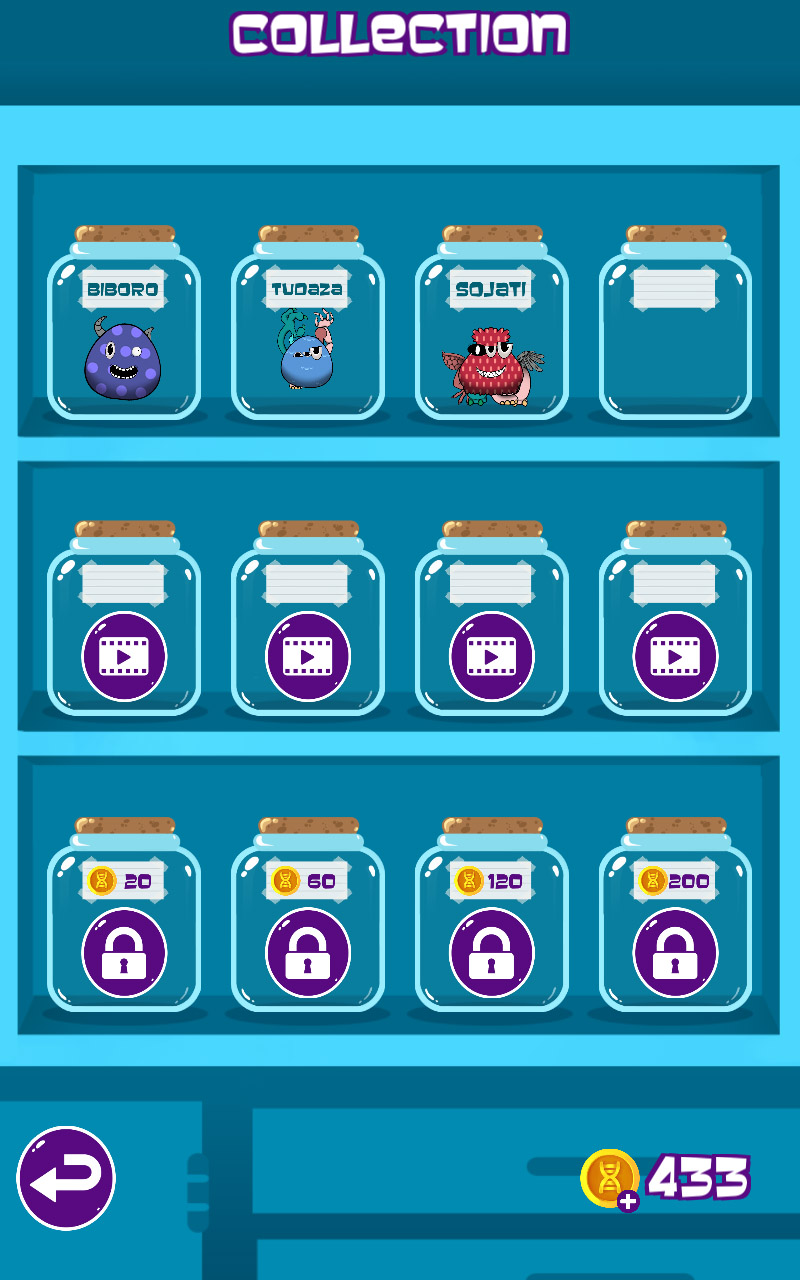The image size is (800, 1280).
Task: Unlock the jar costing 60 coins
Action: coord(308,952)
